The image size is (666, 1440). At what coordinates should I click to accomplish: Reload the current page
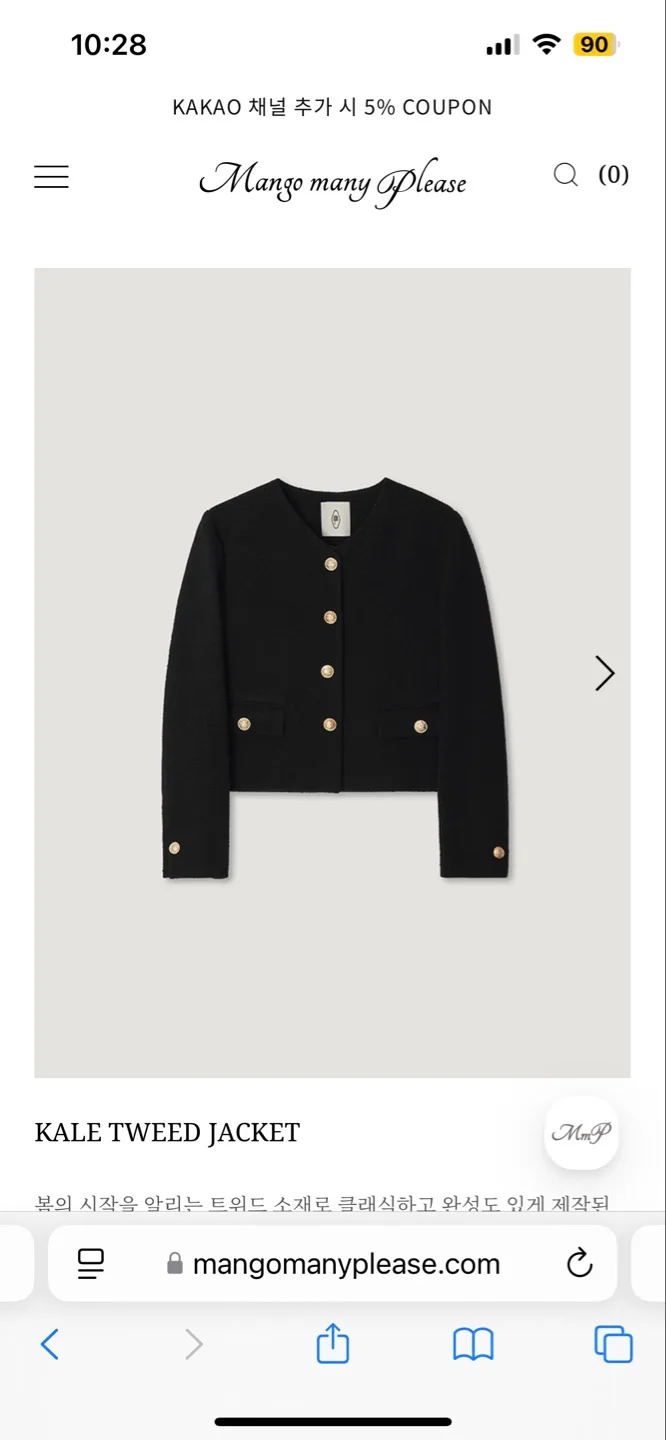coord(580,1264)
